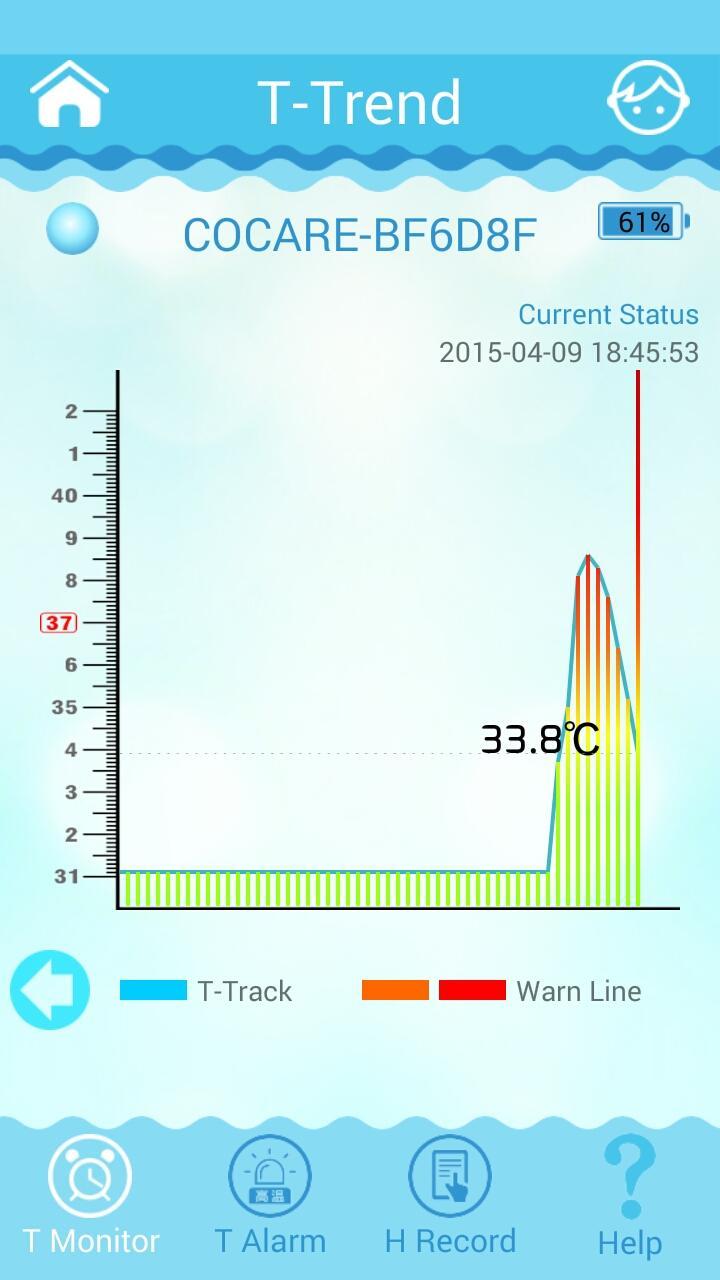This screenshot has height=1280, width=720.
Task: Open the T Alarm tab
Action: [270, 1195]
